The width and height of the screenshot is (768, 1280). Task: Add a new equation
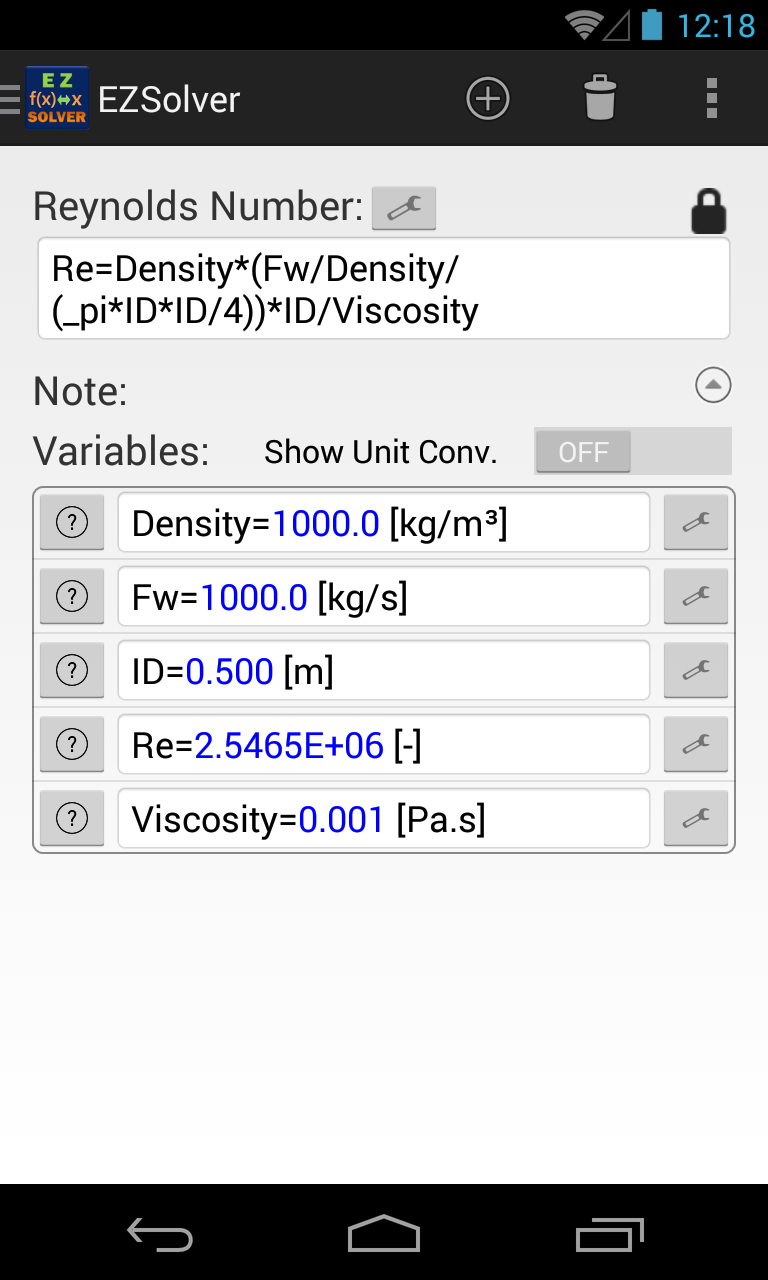pos(488,99)
